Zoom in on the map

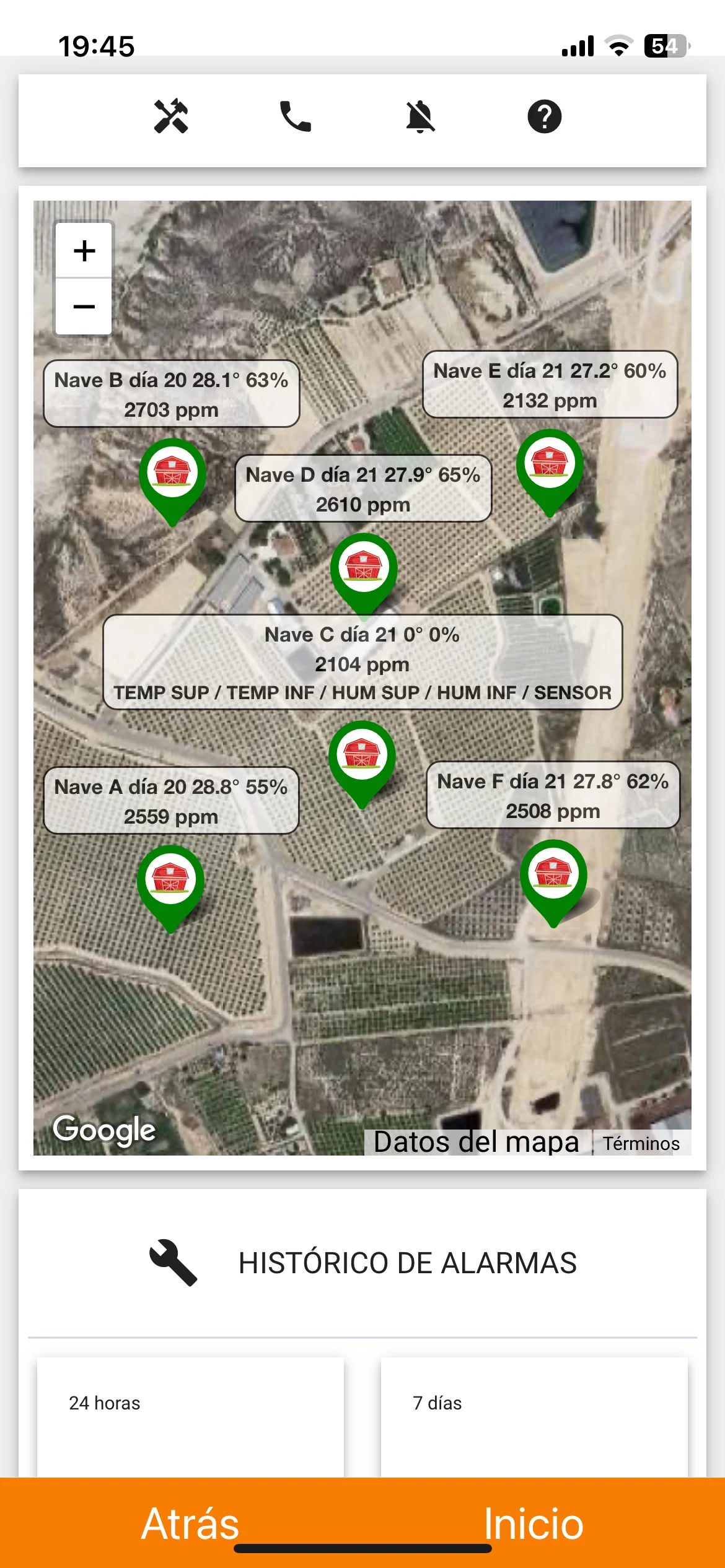(x=84, y=251)
